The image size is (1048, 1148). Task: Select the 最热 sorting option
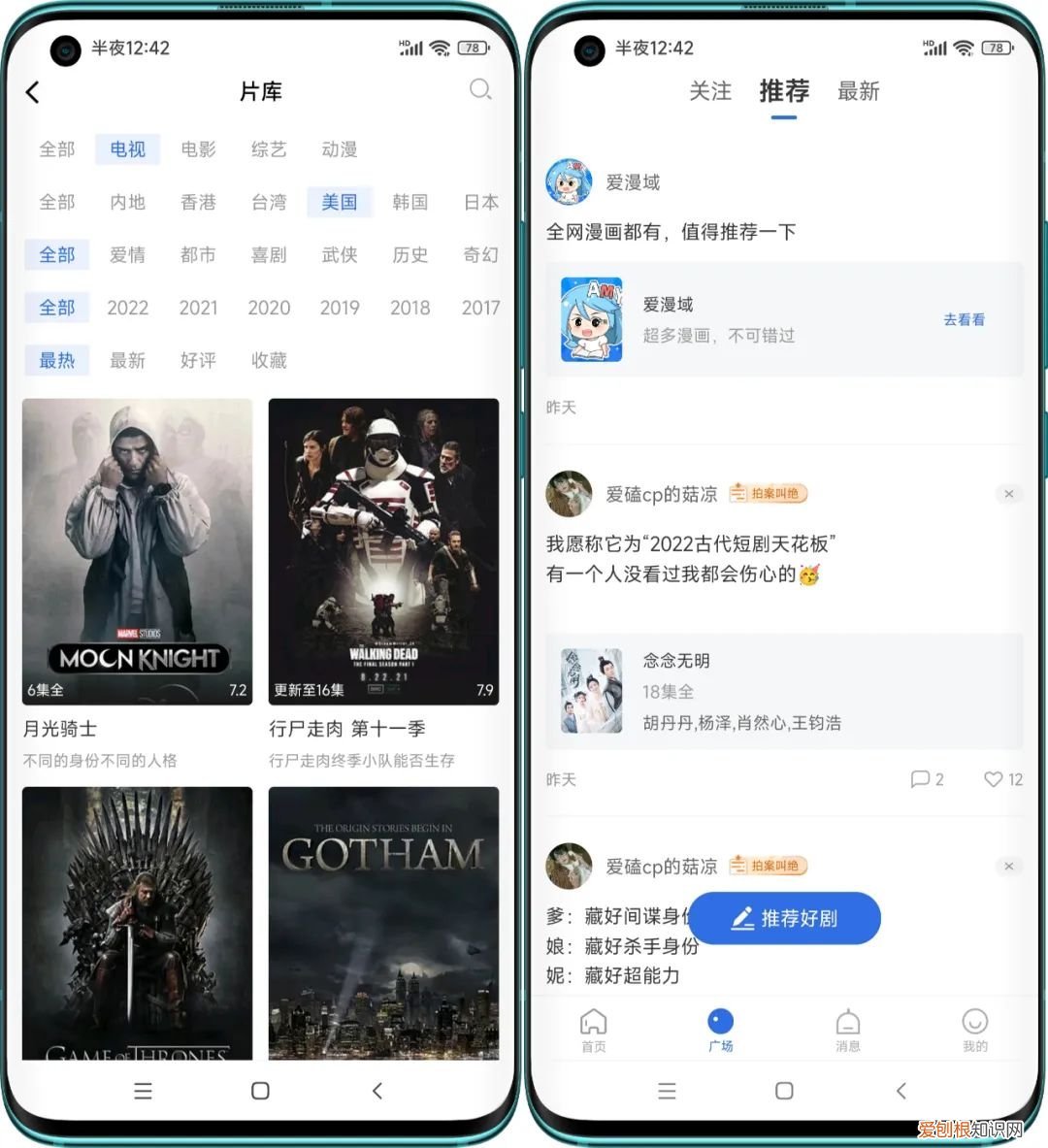coord(56,360)
